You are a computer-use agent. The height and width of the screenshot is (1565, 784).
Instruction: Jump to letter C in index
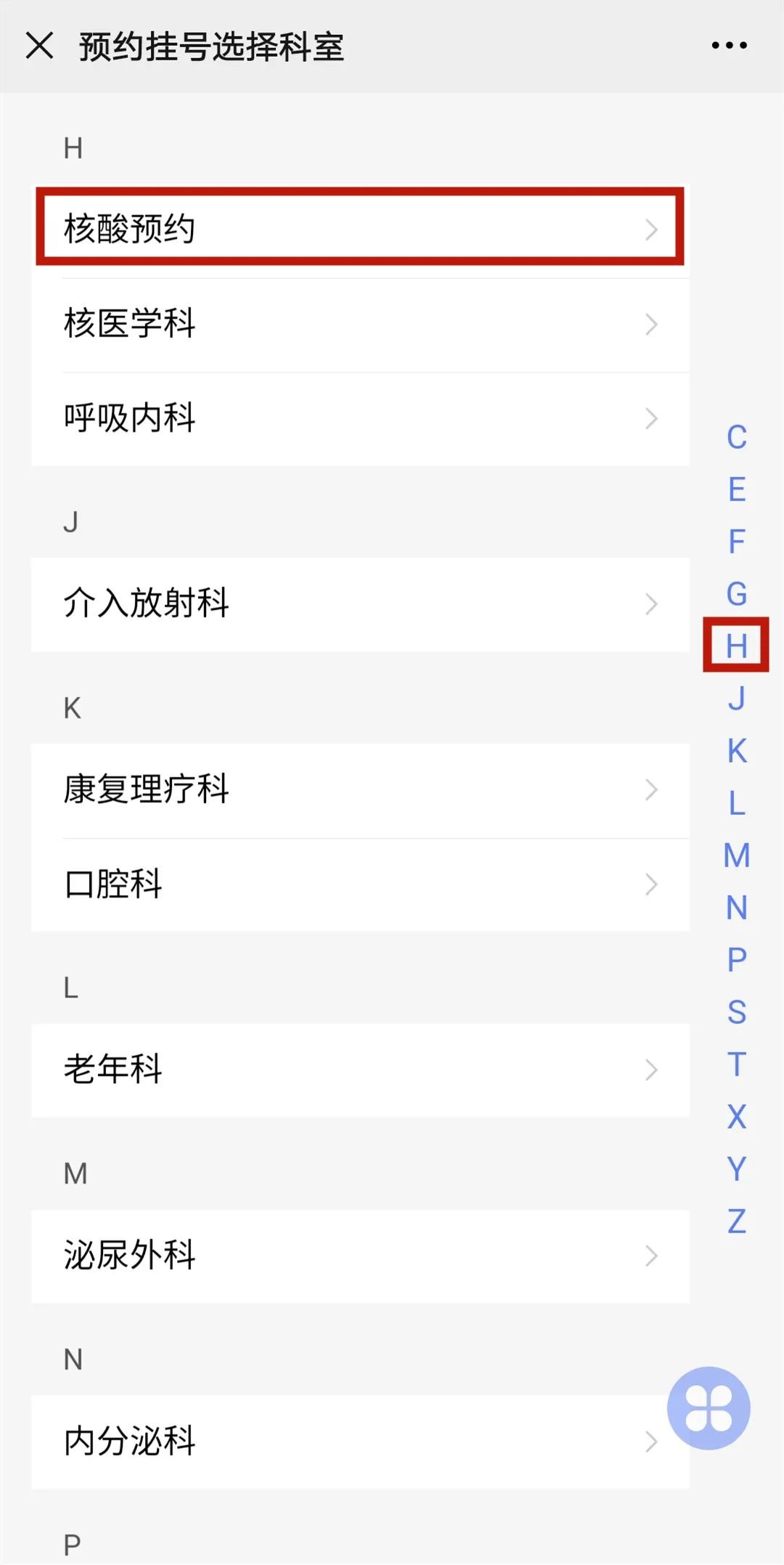[736, 437]
